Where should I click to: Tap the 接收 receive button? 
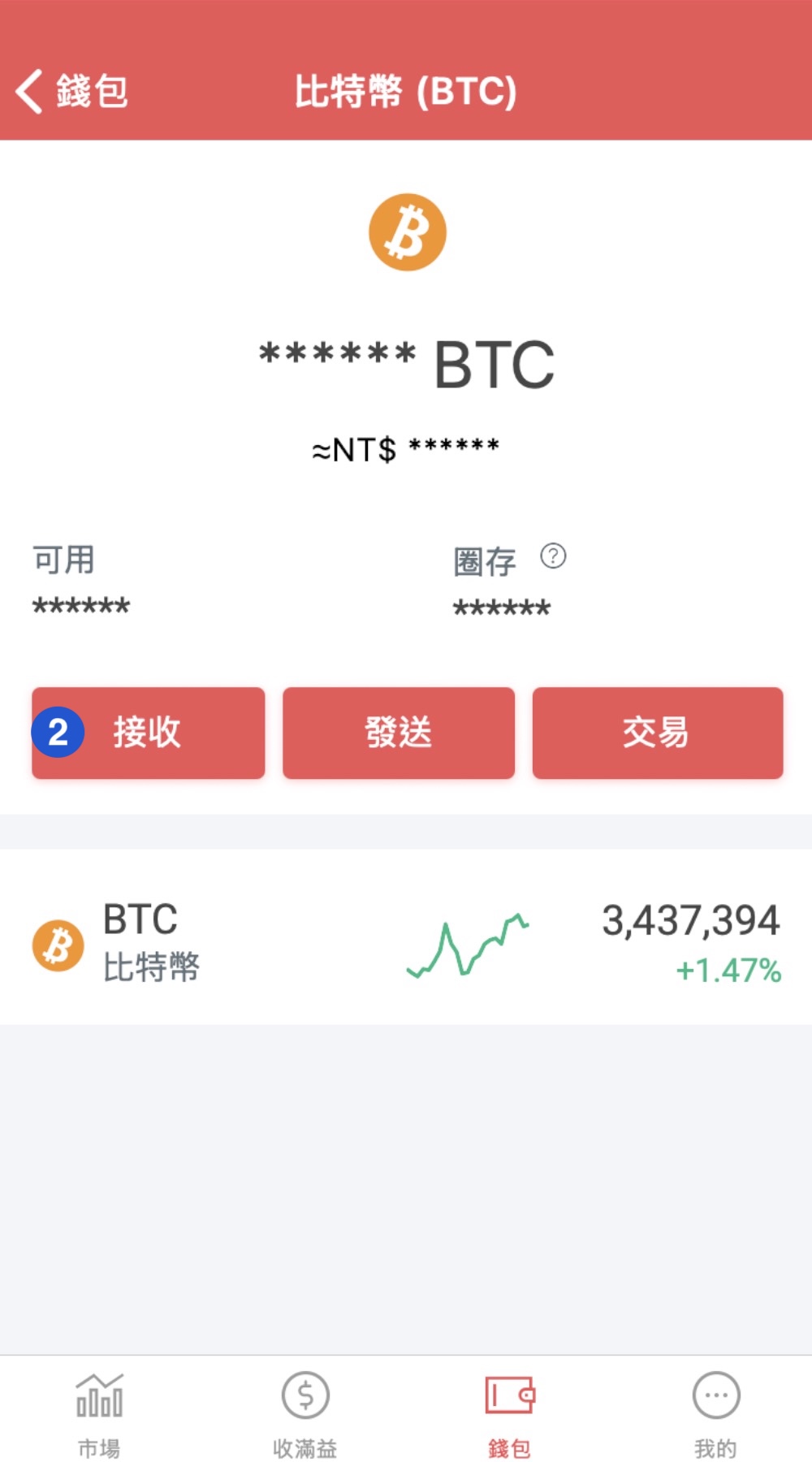click(149, 733)
